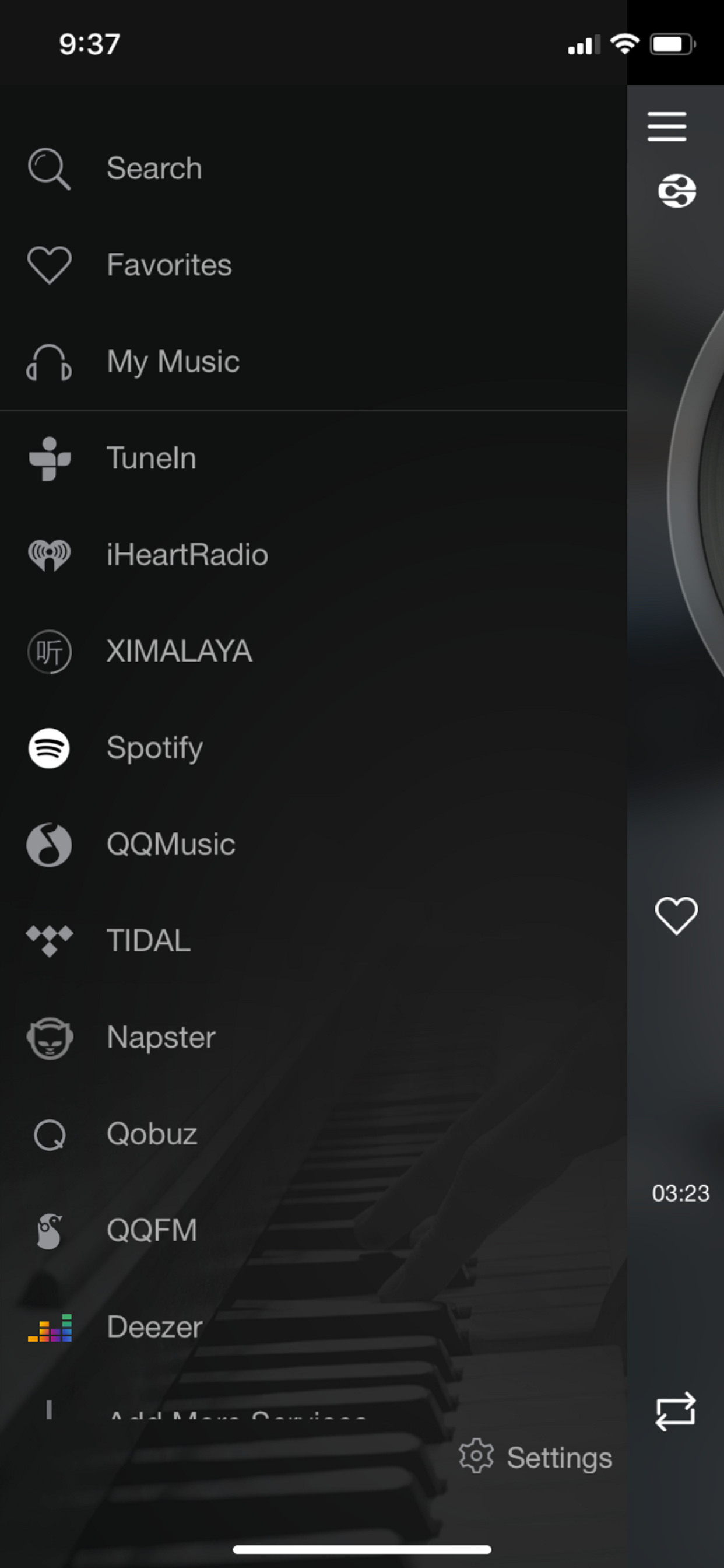This screenshot has height=1568, width=724.
Task: Open Search from the side menu
Action: click(x=154, y=169)
